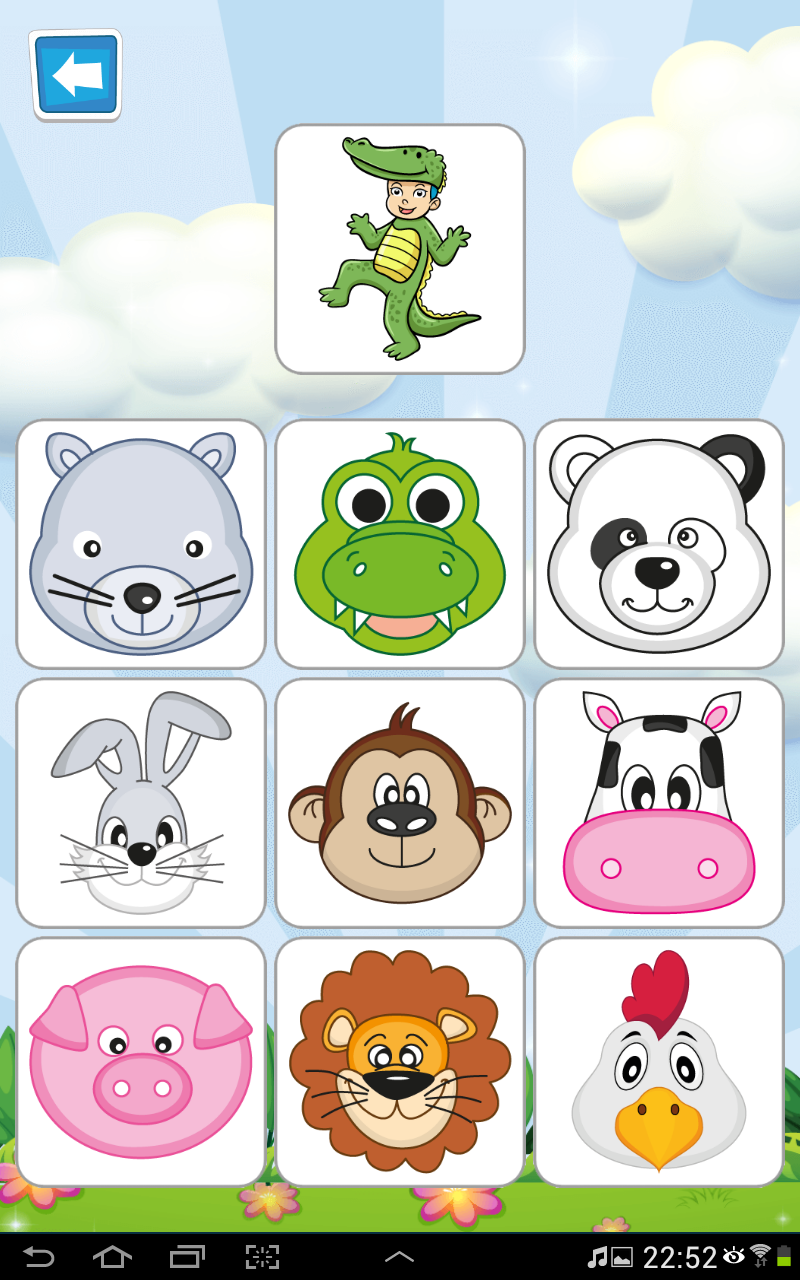800x1280 pixels.
Task: Collapse the navigation bar with the chevron
Action: 399,1258
